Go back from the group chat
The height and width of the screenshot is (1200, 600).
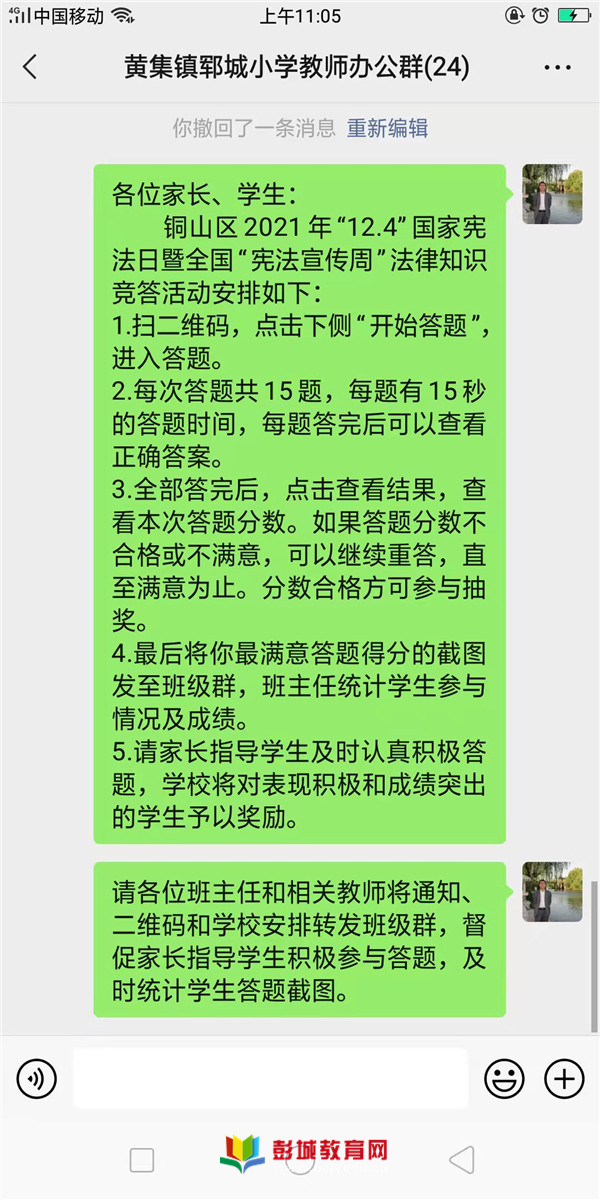30,67
